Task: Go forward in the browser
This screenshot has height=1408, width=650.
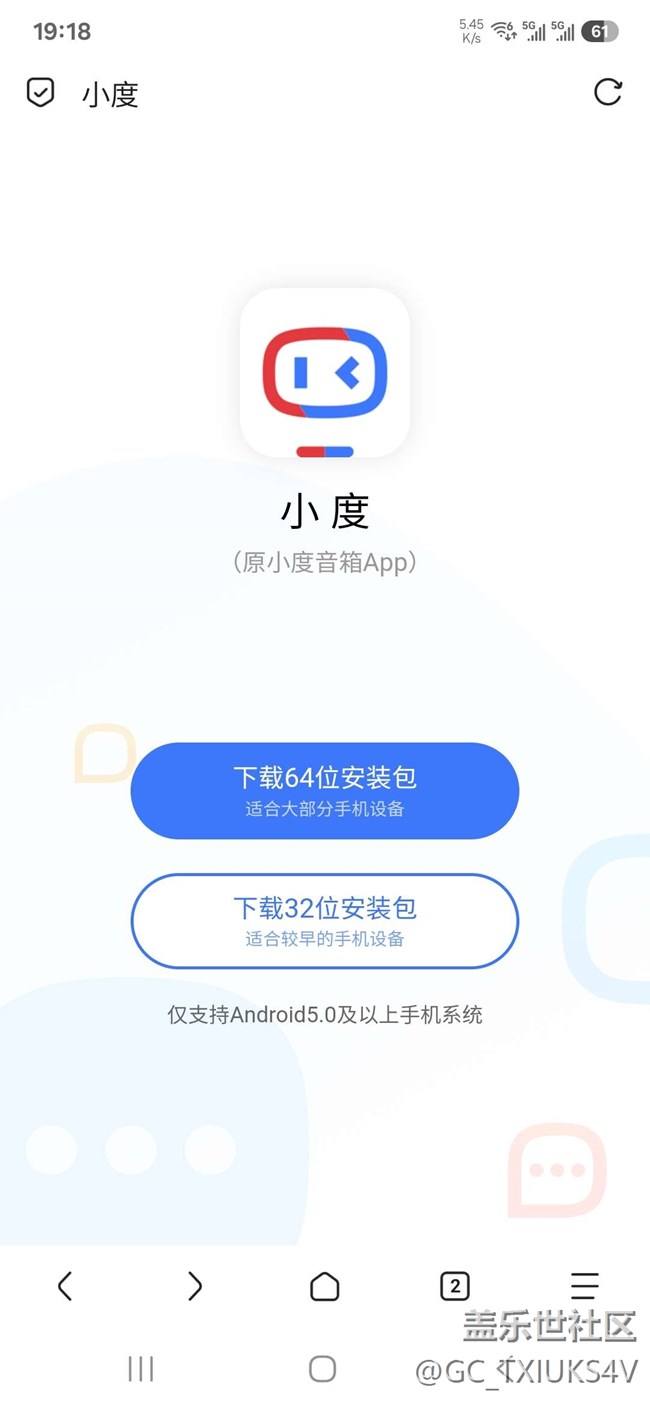Action: click(195, 1286)
